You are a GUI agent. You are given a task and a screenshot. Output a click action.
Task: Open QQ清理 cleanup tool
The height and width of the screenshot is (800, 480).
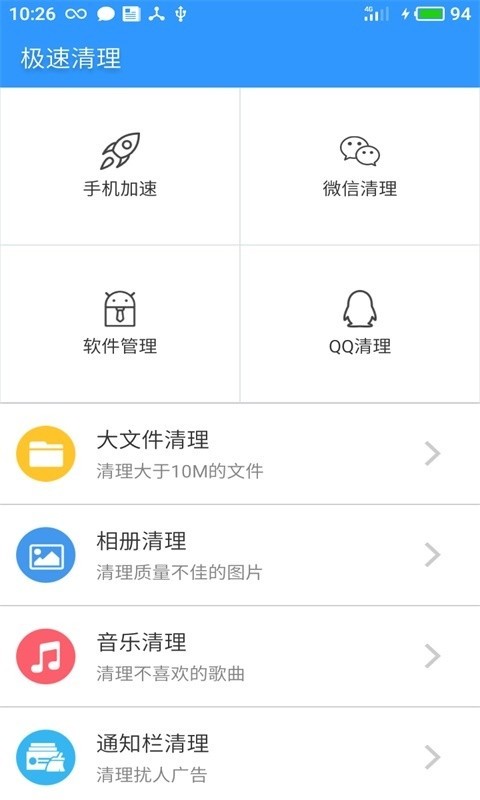[360, 323]
